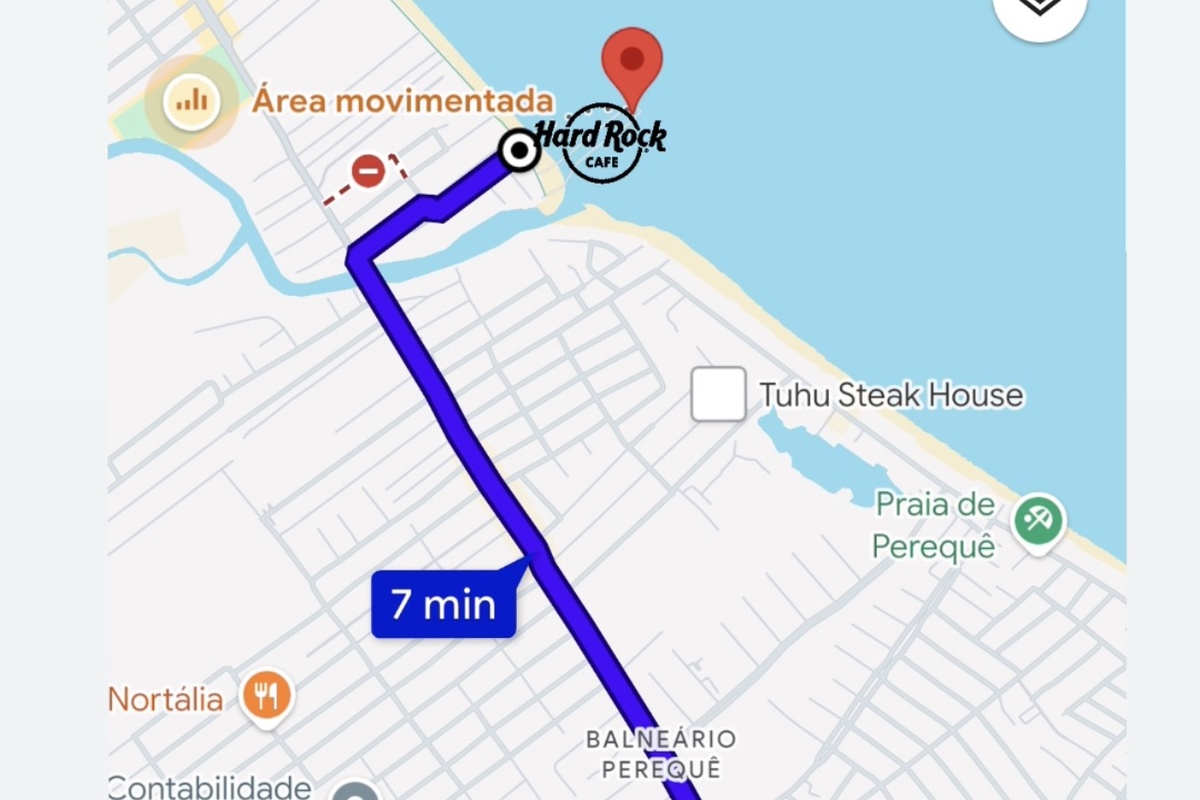Open the Nortália restaurant marker
The width and height of the screenshot is (1200, 800).
[x=266, y=697]
